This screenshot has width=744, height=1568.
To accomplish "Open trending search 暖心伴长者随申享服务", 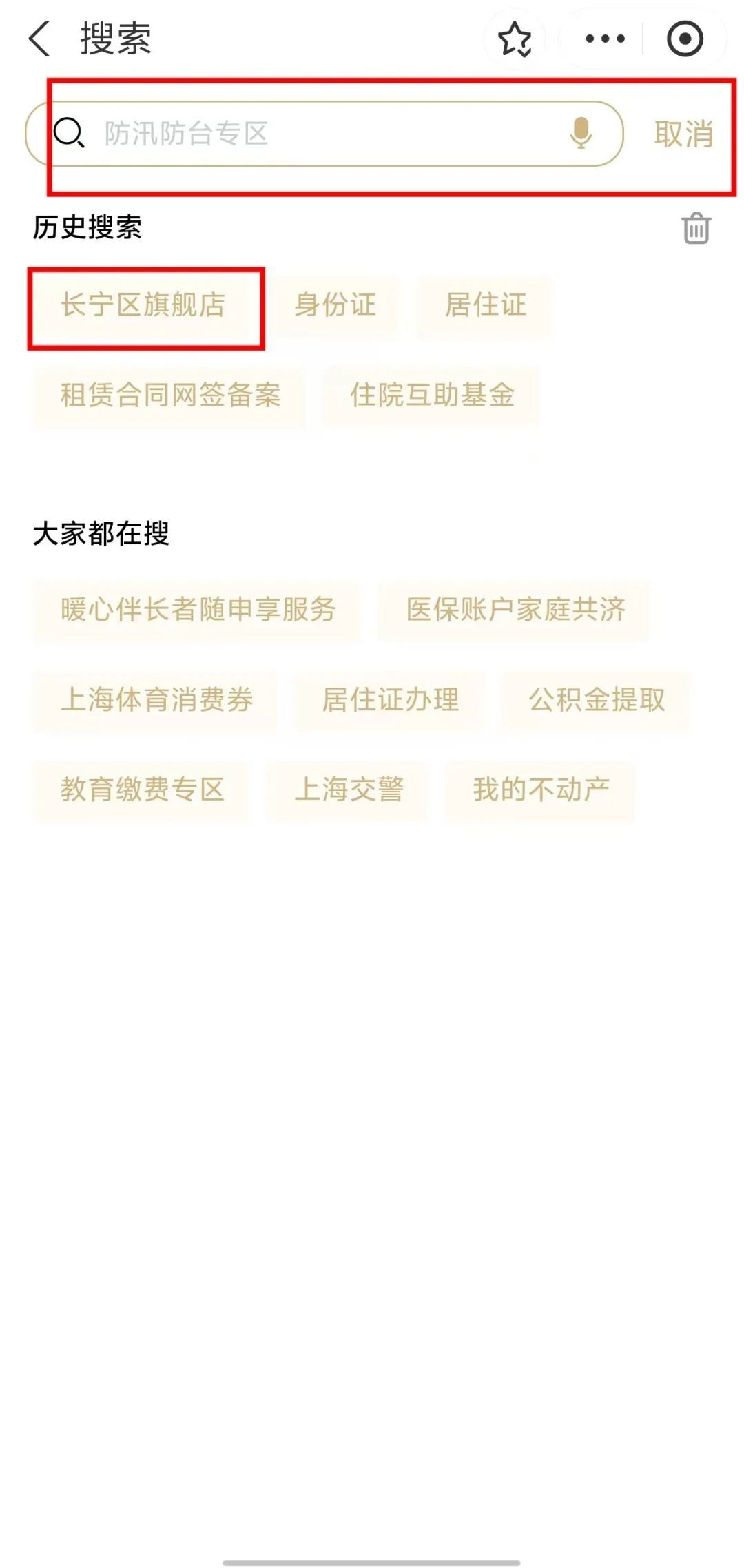I will coord(198,610).
